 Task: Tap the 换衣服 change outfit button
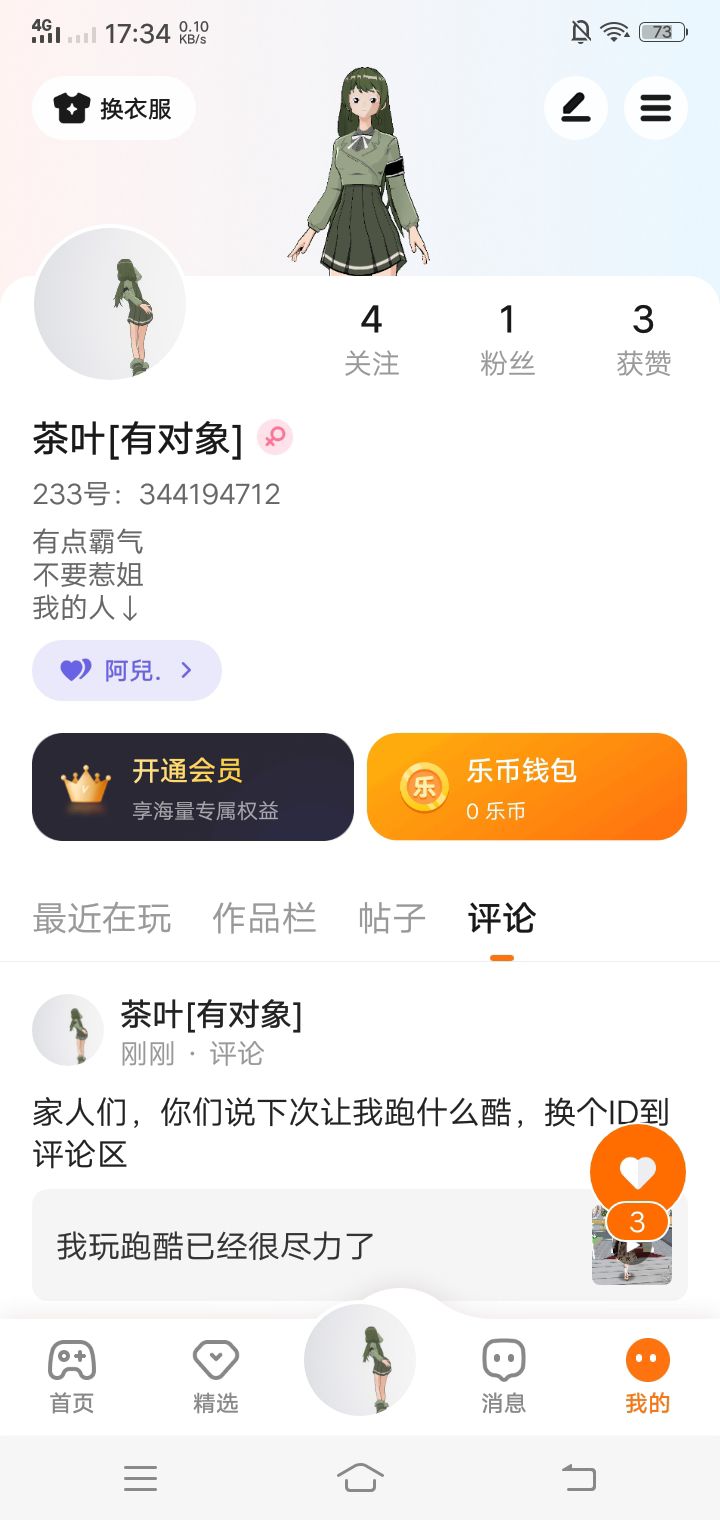point(114,108)
